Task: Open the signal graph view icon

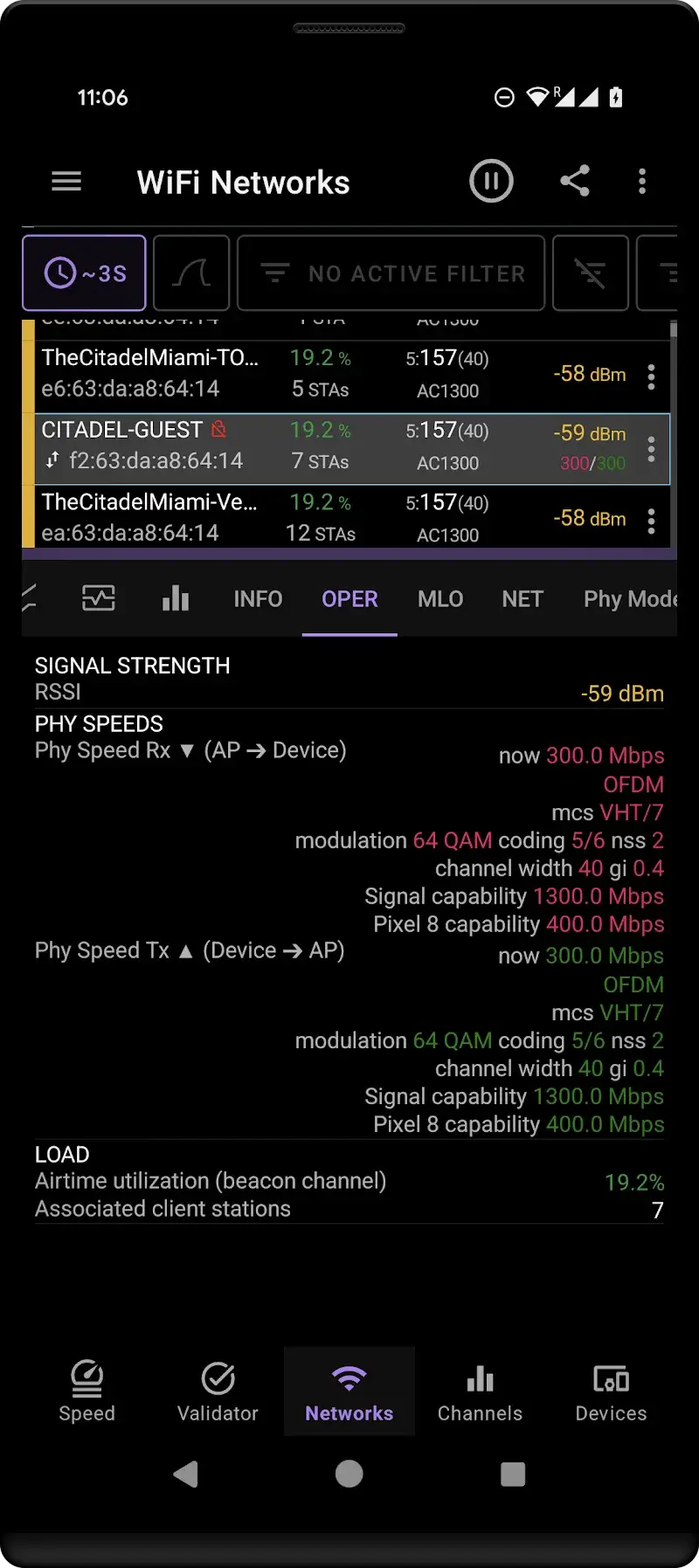Action: coord(98,598)
